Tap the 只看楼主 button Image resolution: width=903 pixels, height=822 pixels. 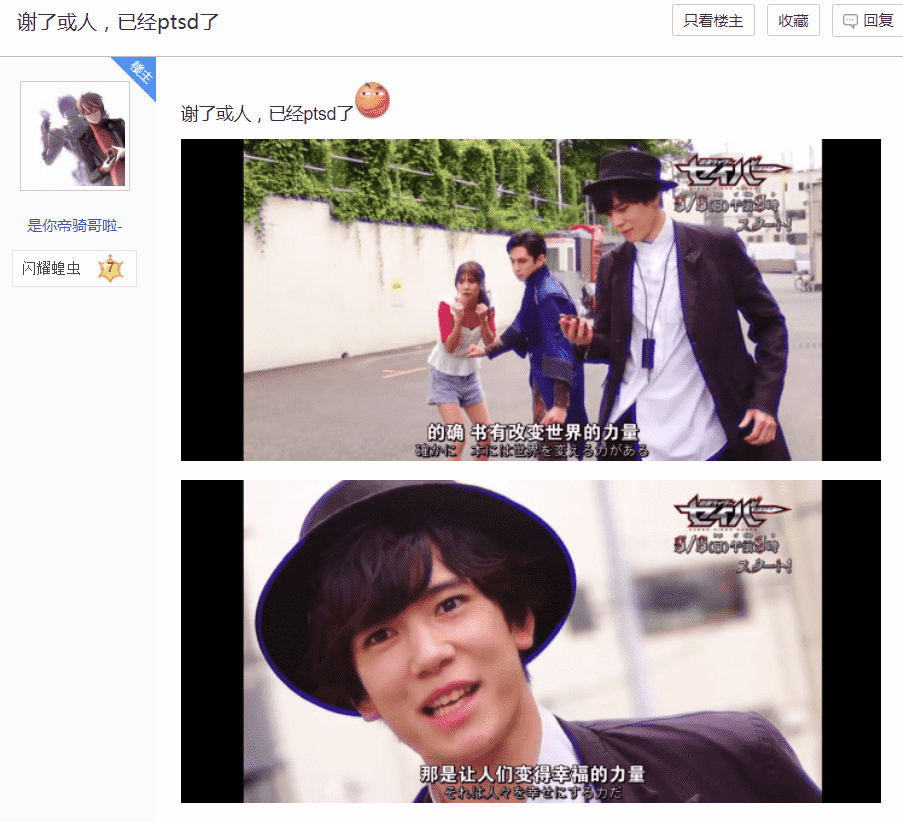713,20
